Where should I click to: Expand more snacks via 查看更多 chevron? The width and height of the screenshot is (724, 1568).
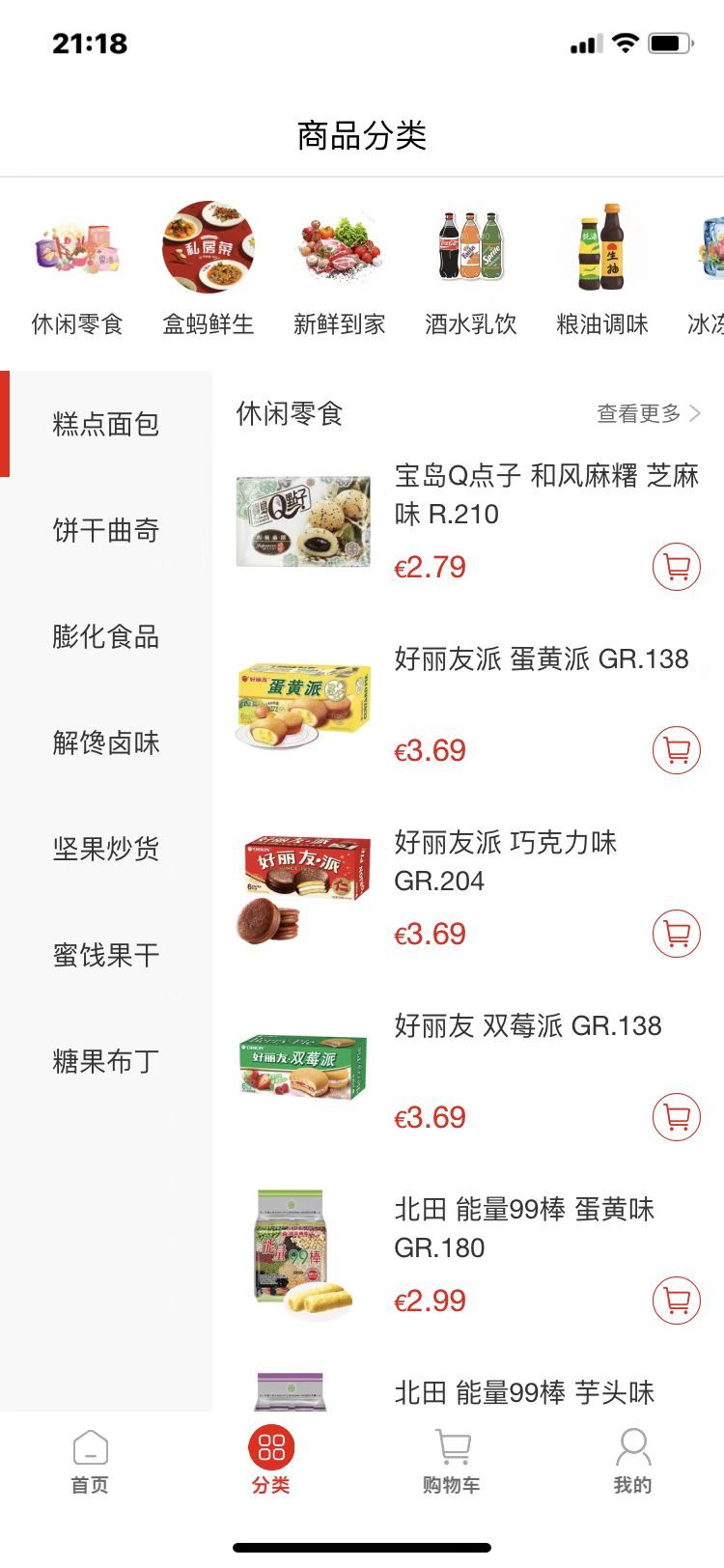(649, 413)
